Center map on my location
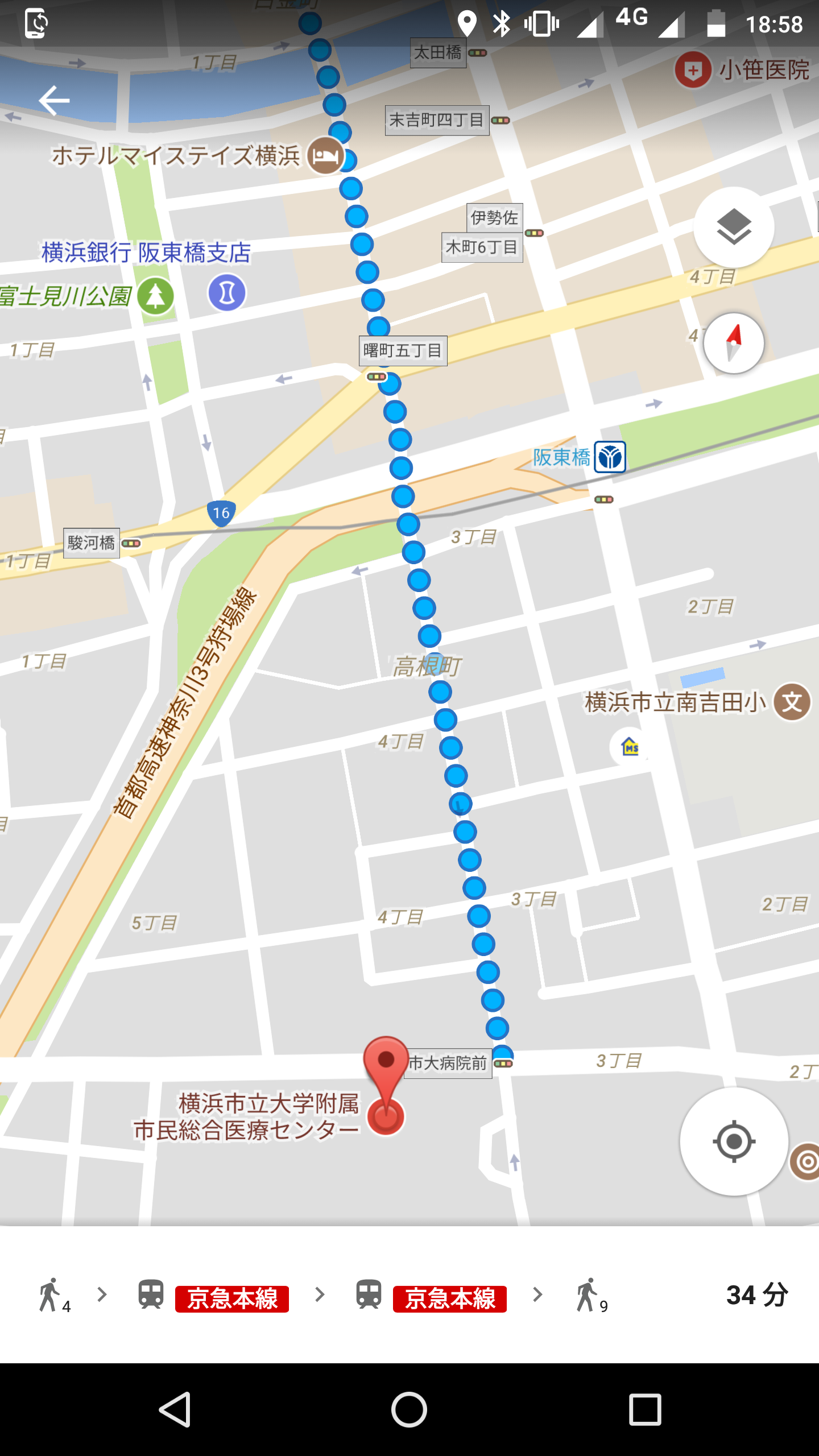This screenshot has width=819, height=1456. [734, 1141]
